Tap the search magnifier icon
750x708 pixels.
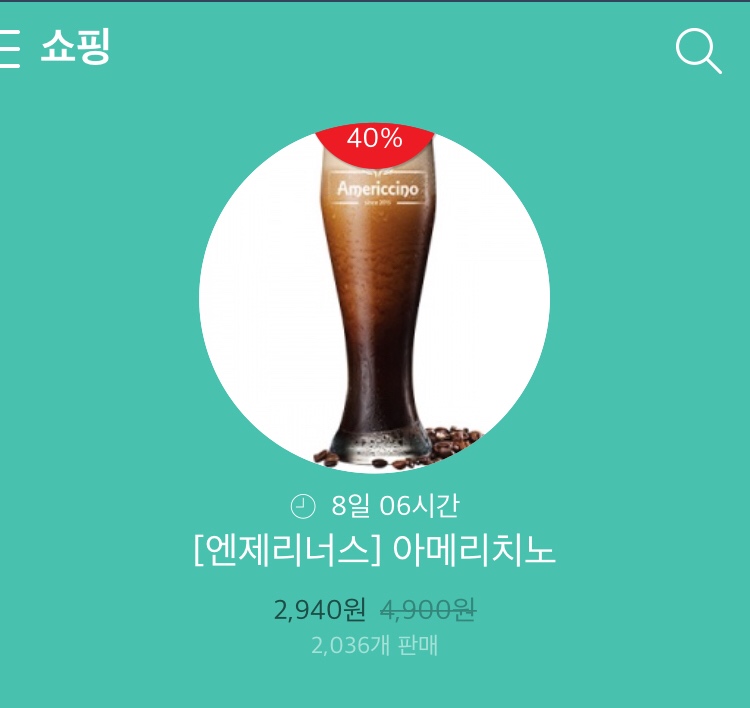pyautogui.click(x=697, y=50)
